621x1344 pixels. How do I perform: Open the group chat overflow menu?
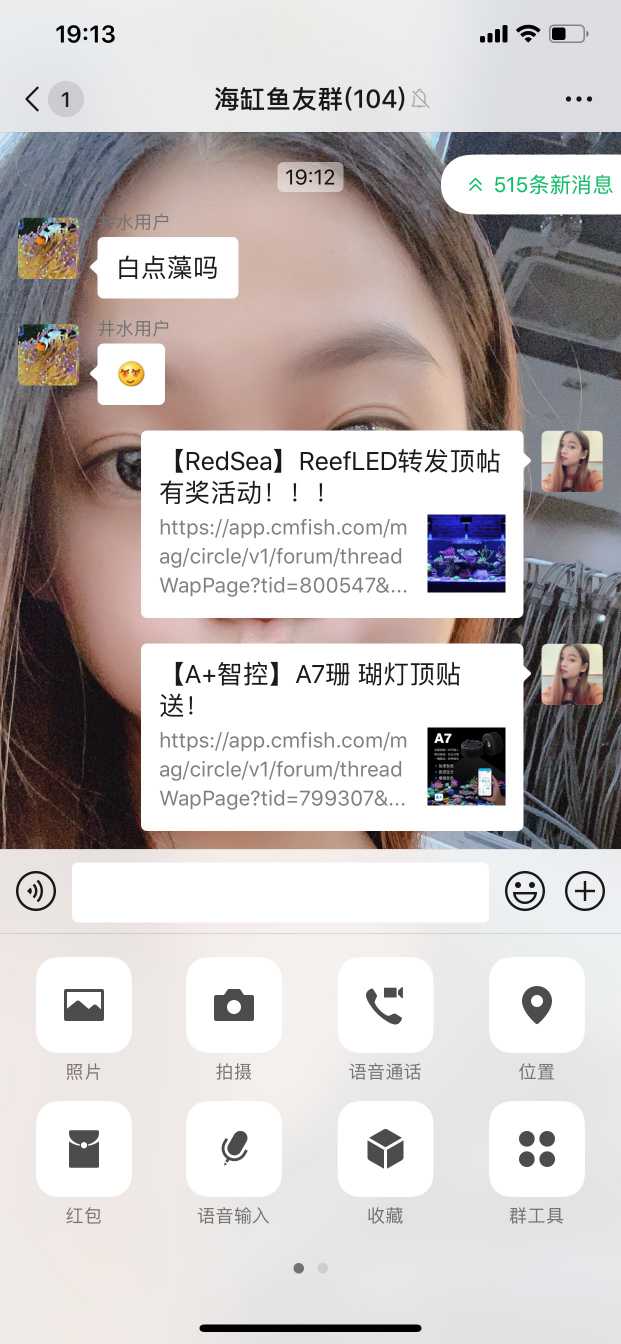coord(578,99)
